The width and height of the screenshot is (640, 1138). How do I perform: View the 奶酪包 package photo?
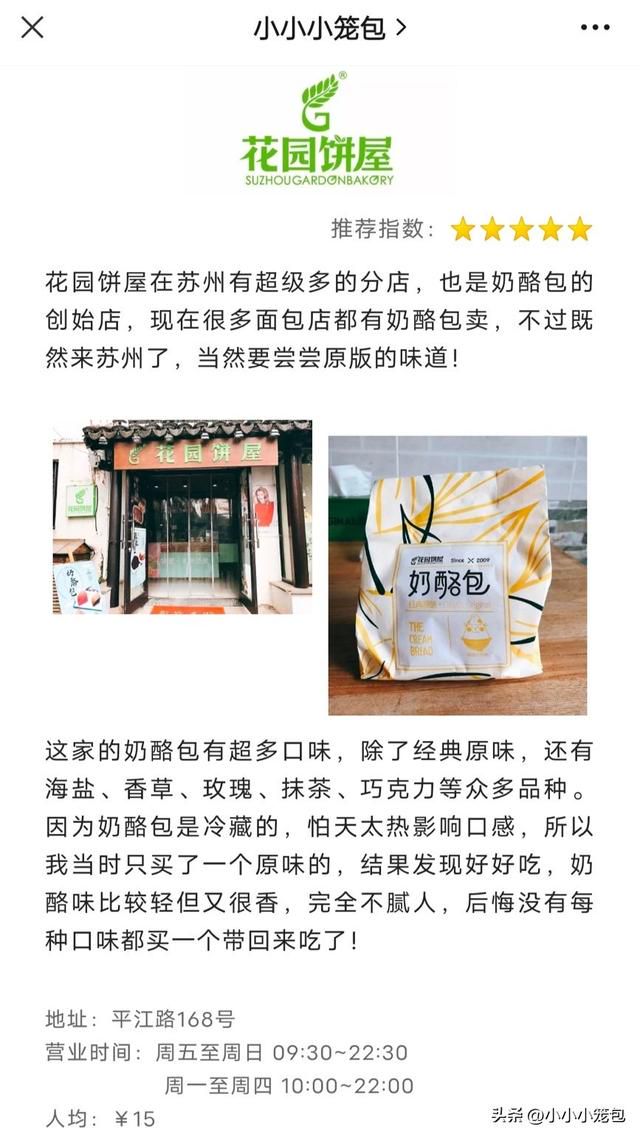pos(458,575)
